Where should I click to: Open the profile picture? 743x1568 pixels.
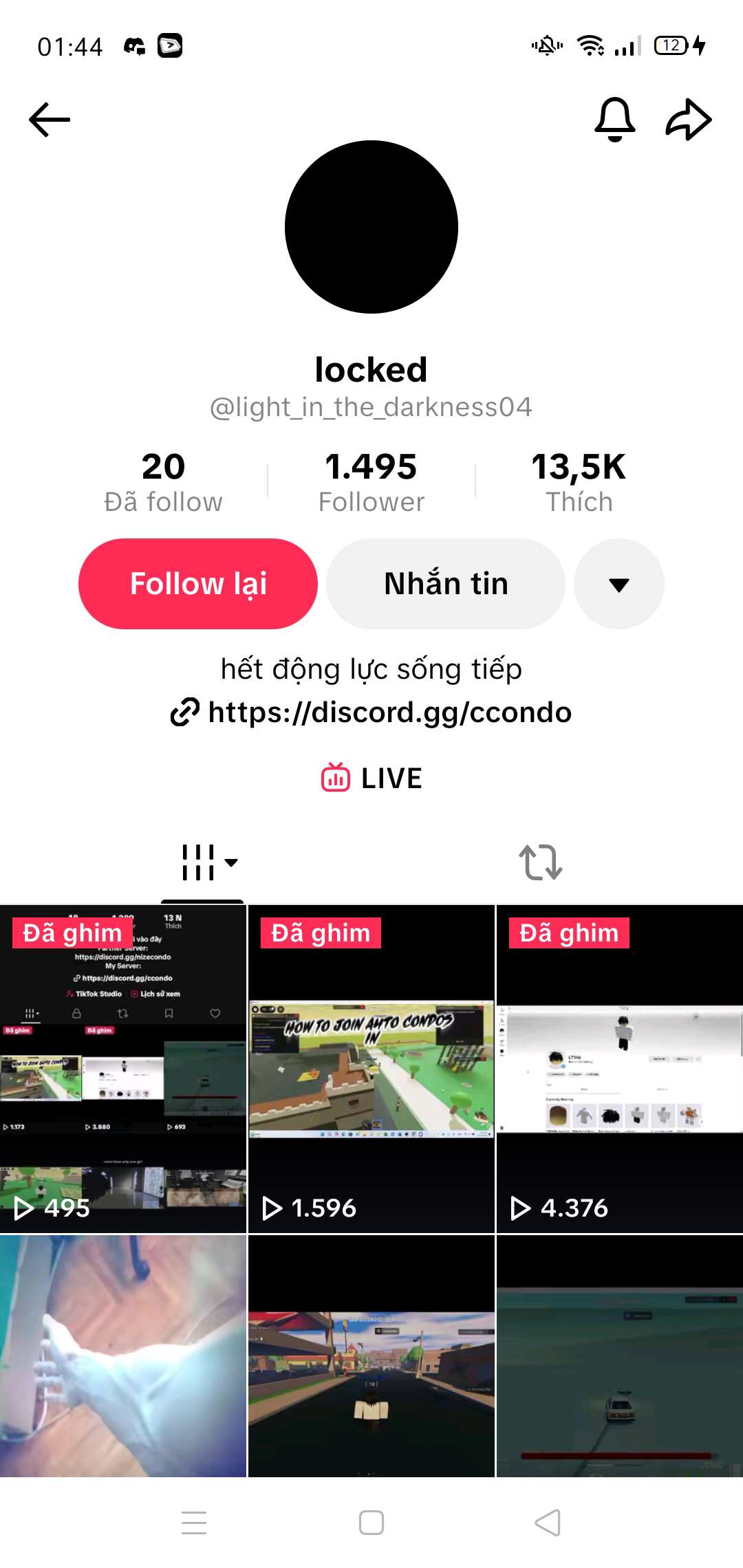point(371,227)
